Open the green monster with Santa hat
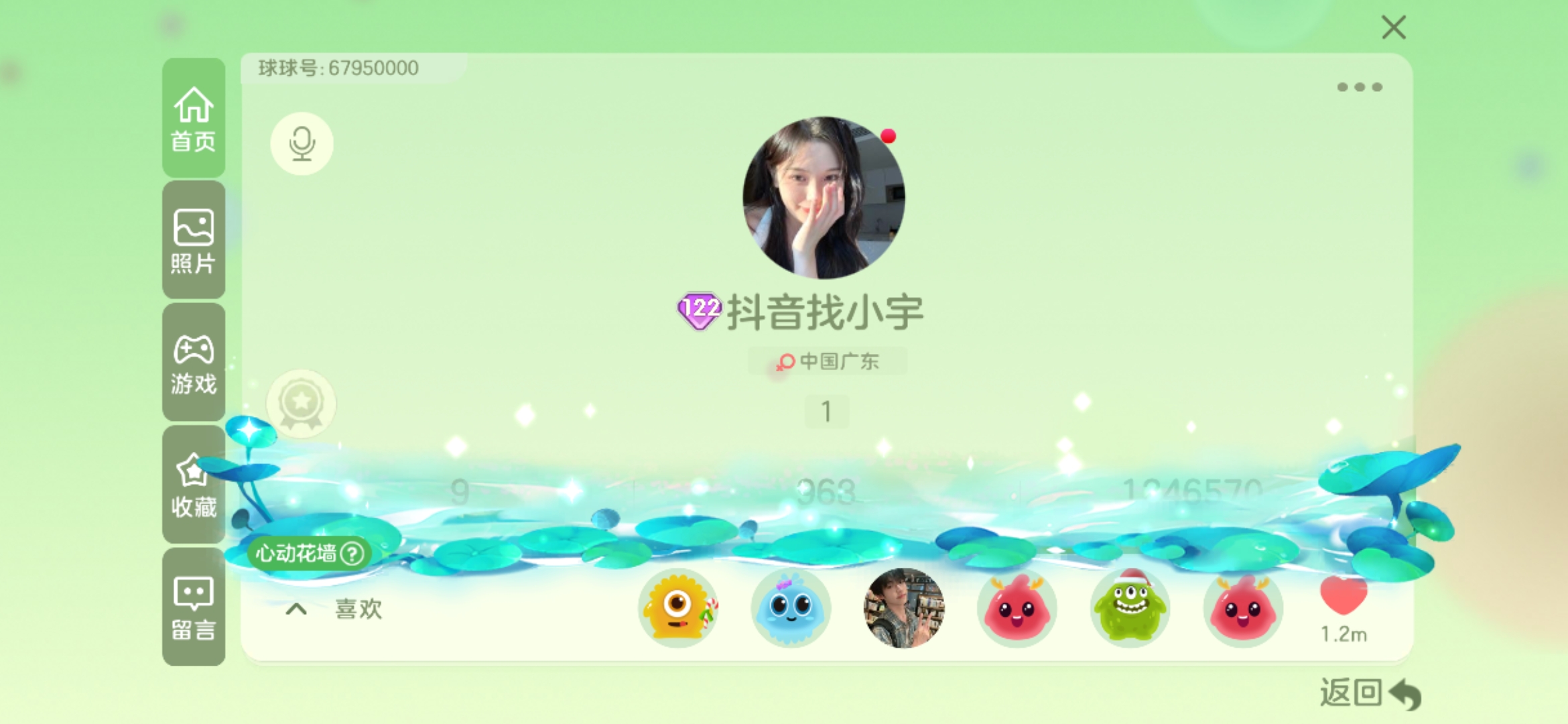This screenshot has width=1568, height=724. coord(1130,608)
